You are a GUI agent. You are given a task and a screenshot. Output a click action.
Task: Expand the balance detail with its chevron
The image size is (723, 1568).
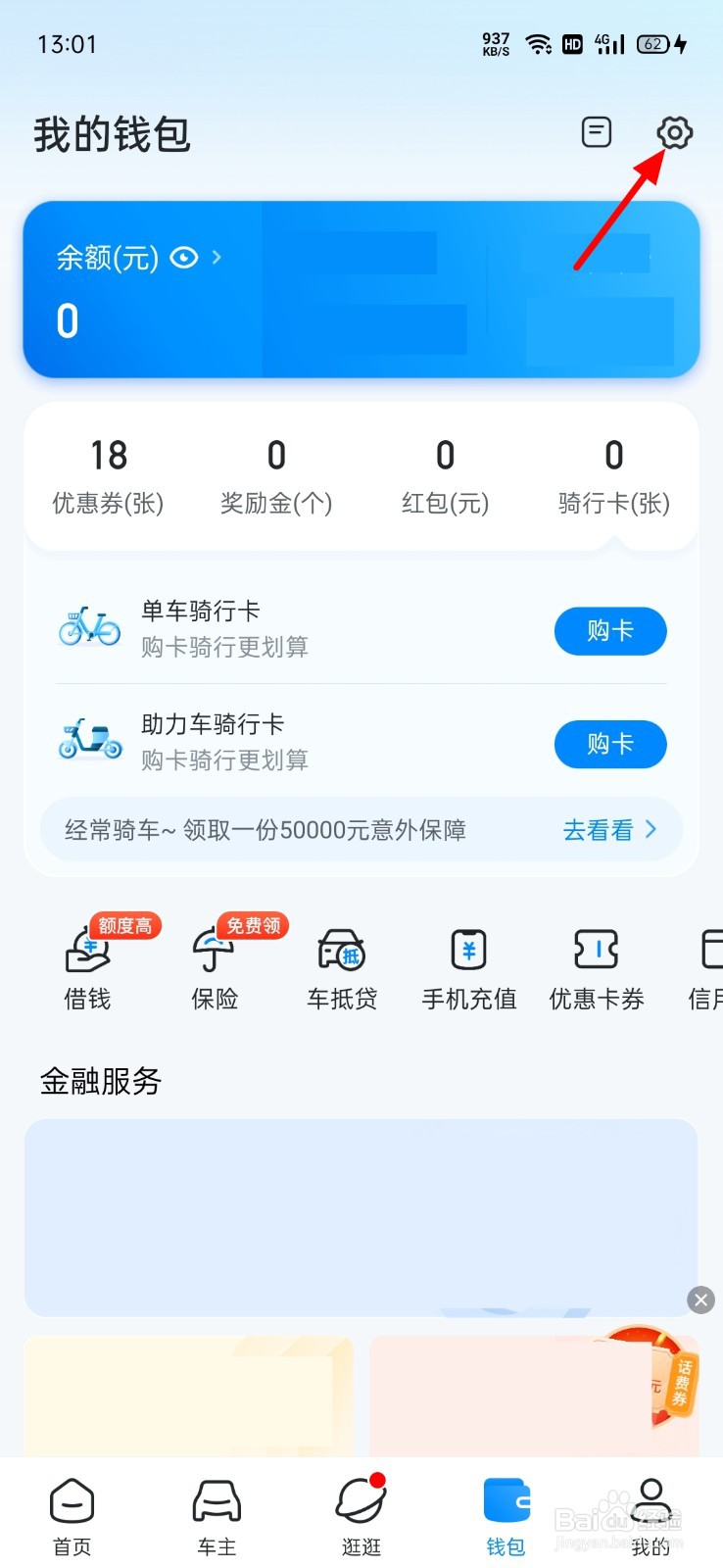tap(216, 259)
